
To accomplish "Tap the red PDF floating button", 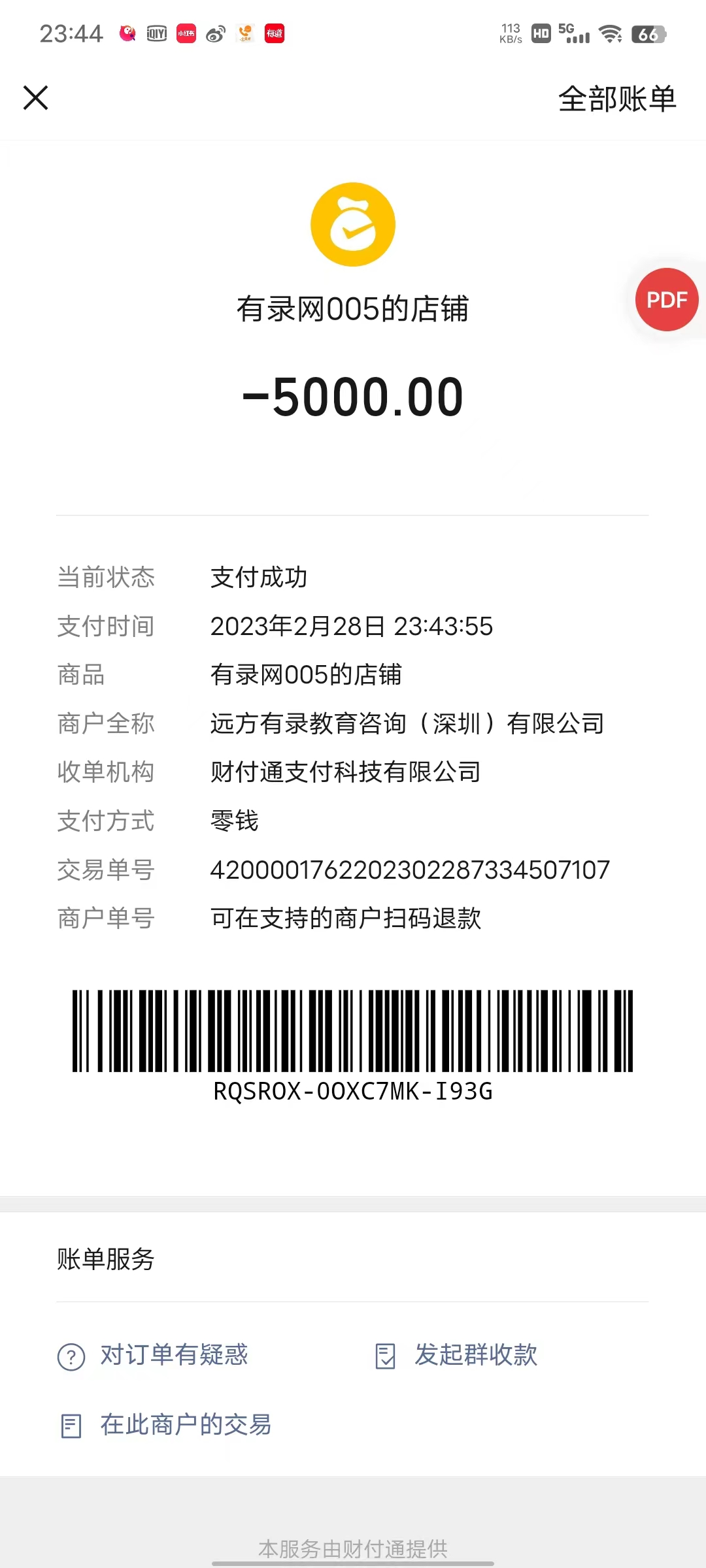I will (x=666, y=300).
